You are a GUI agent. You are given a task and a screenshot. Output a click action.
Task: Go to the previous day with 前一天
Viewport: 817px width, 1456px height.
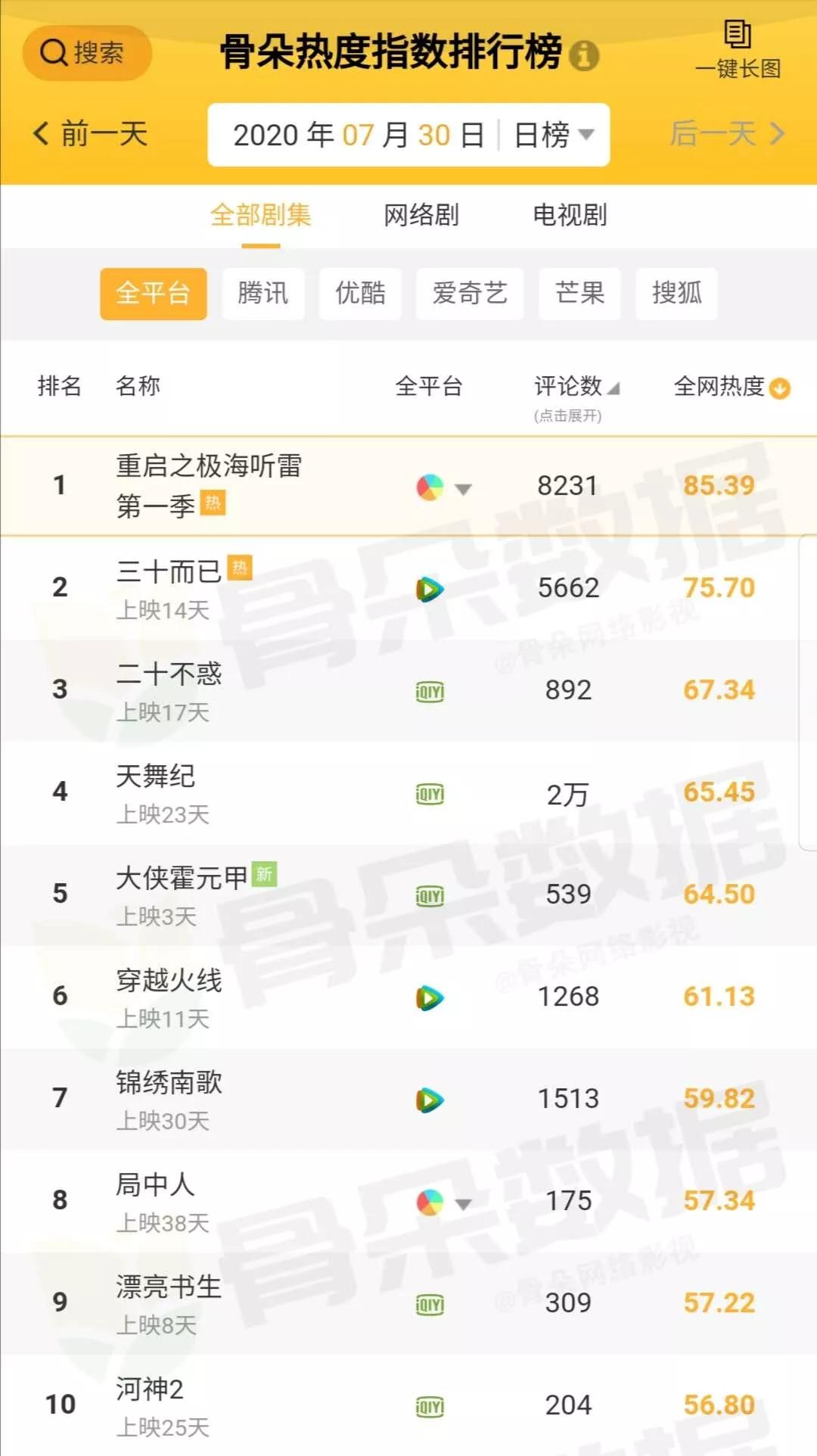click(91, 135)
